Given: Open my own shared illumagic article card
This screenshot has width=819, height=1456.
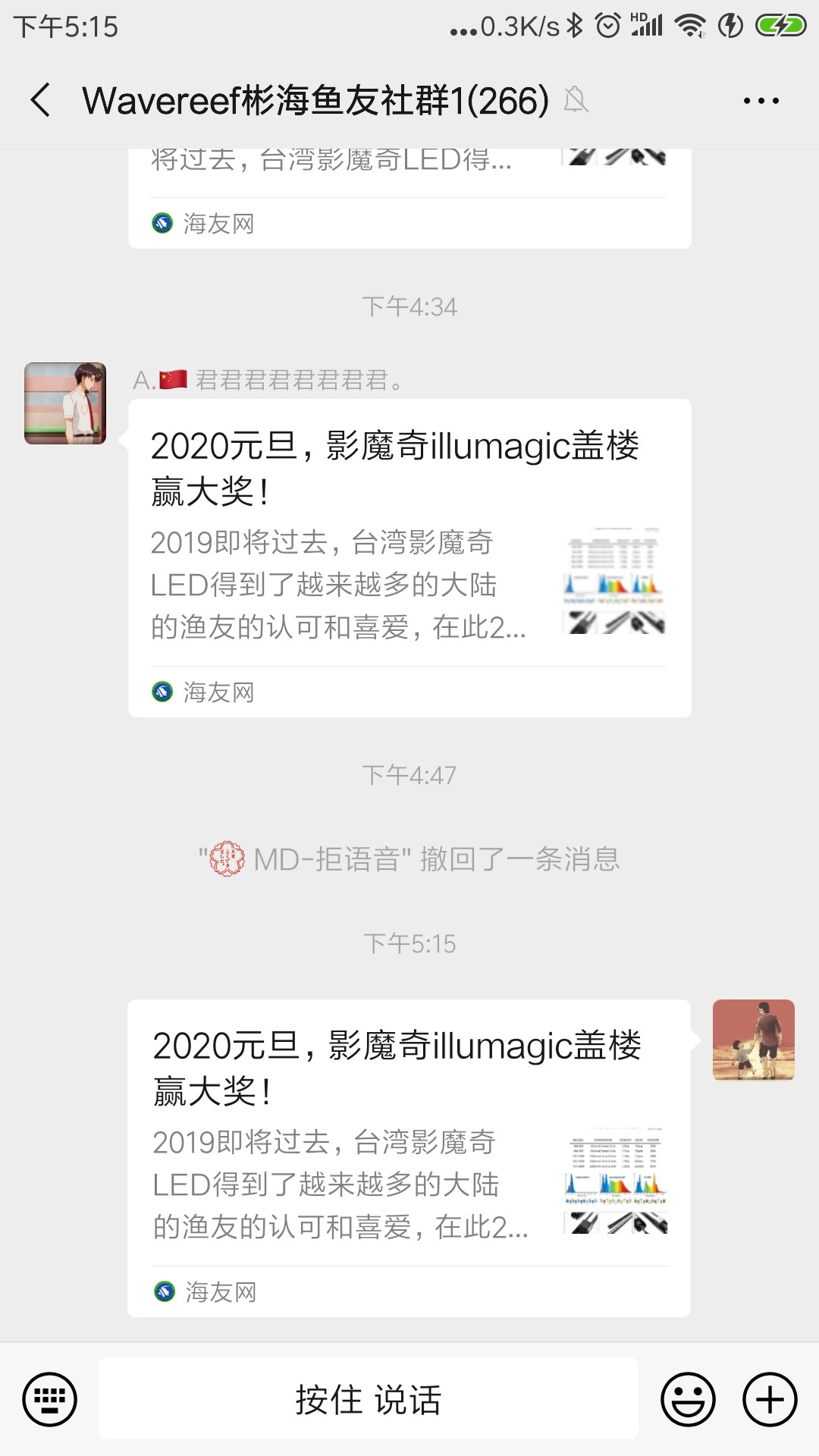Looking at the screenshot, I should point(409,1158).
